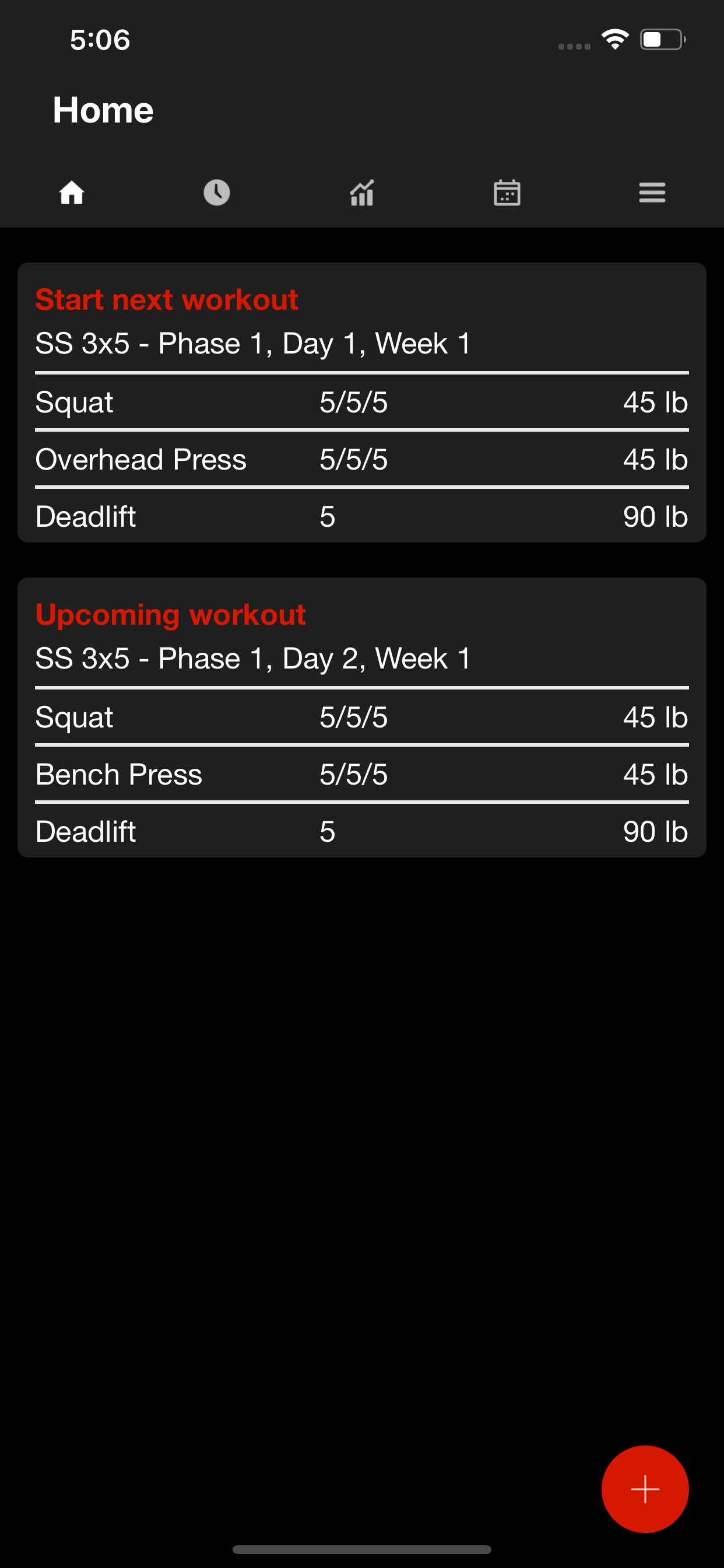724x1568 pixels.
Task: Tap the clock showing 5:06
Action: coord(100,39)
